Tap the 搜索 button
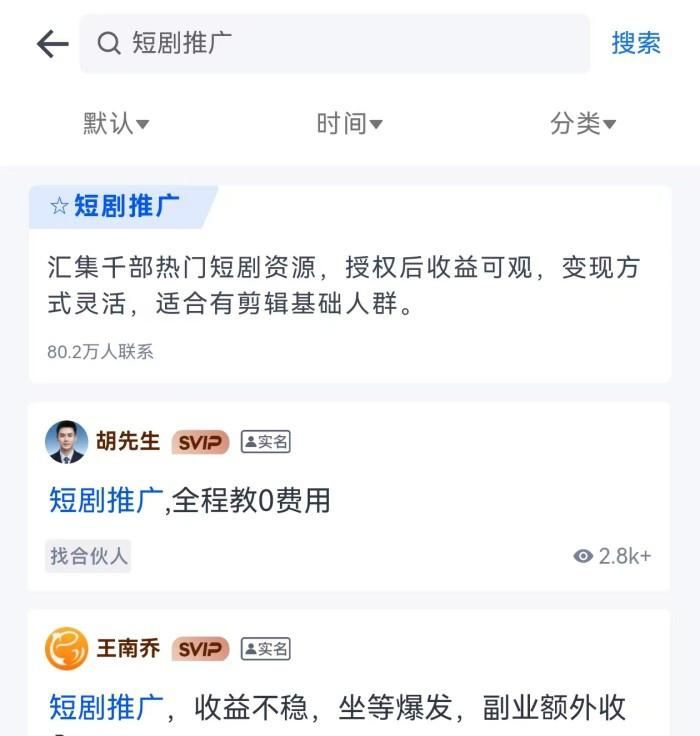 [x=636, y=43]
